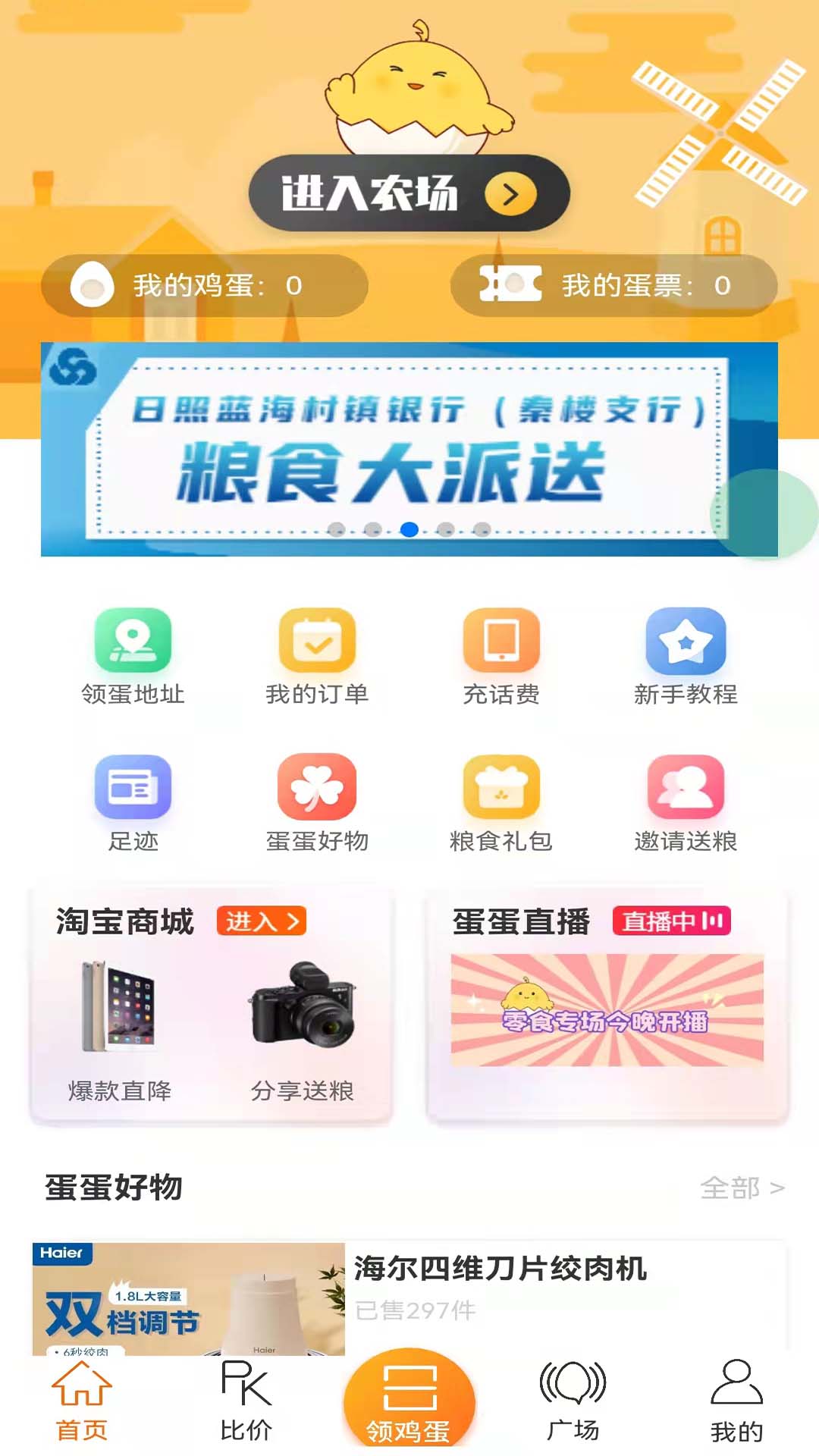
Task: Tap the ticket icon beside 我的蛋票
Action: (512, 284)
